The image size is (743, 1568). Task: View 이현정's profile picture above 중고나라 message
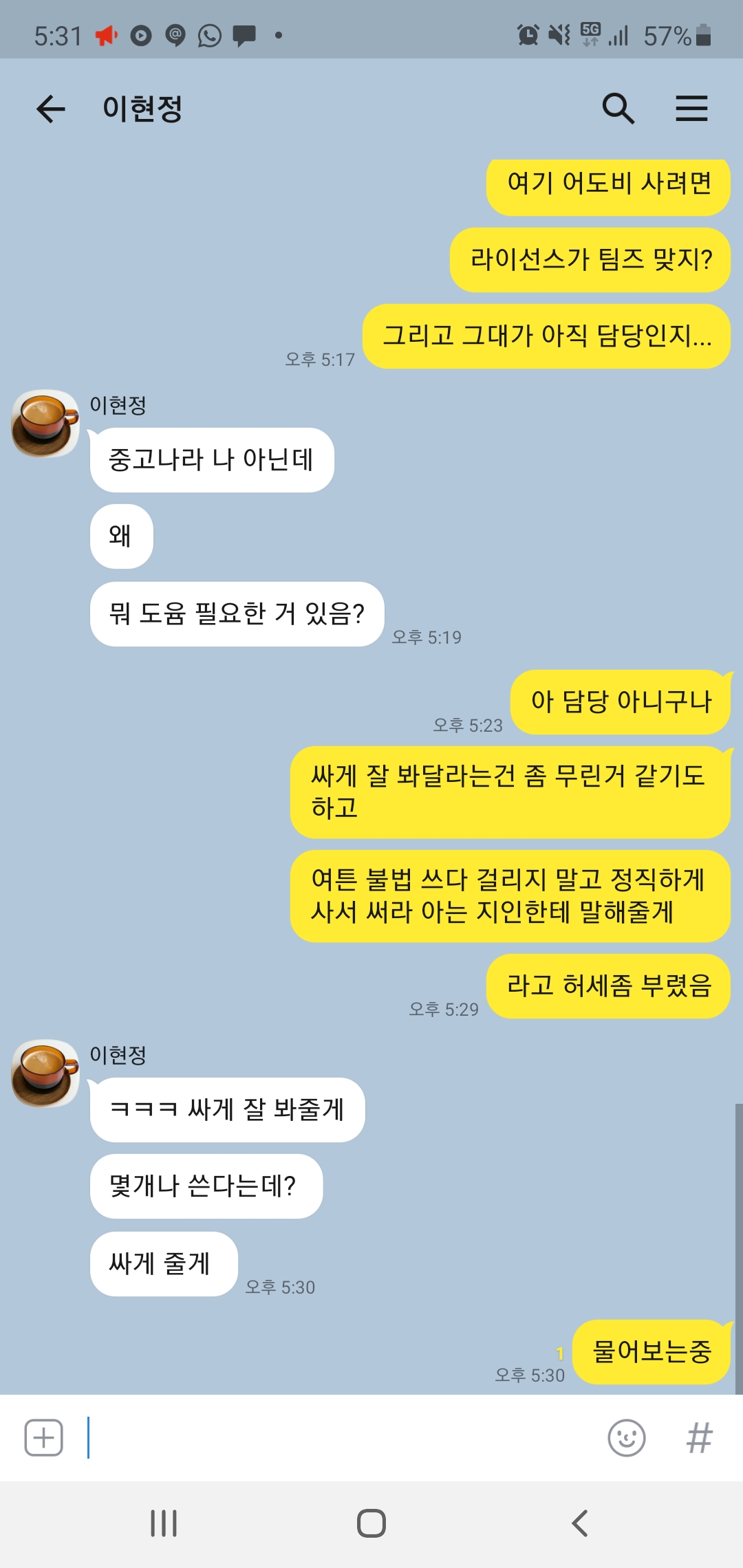(45, 424)
